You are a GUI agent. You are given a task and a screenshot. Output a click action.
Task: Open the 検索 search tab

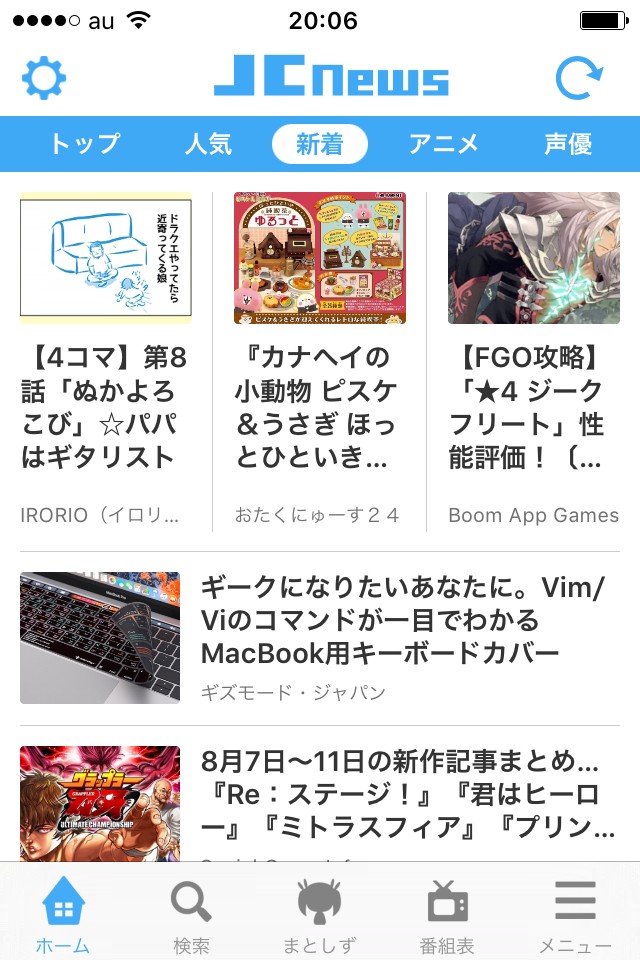[191, 914]
